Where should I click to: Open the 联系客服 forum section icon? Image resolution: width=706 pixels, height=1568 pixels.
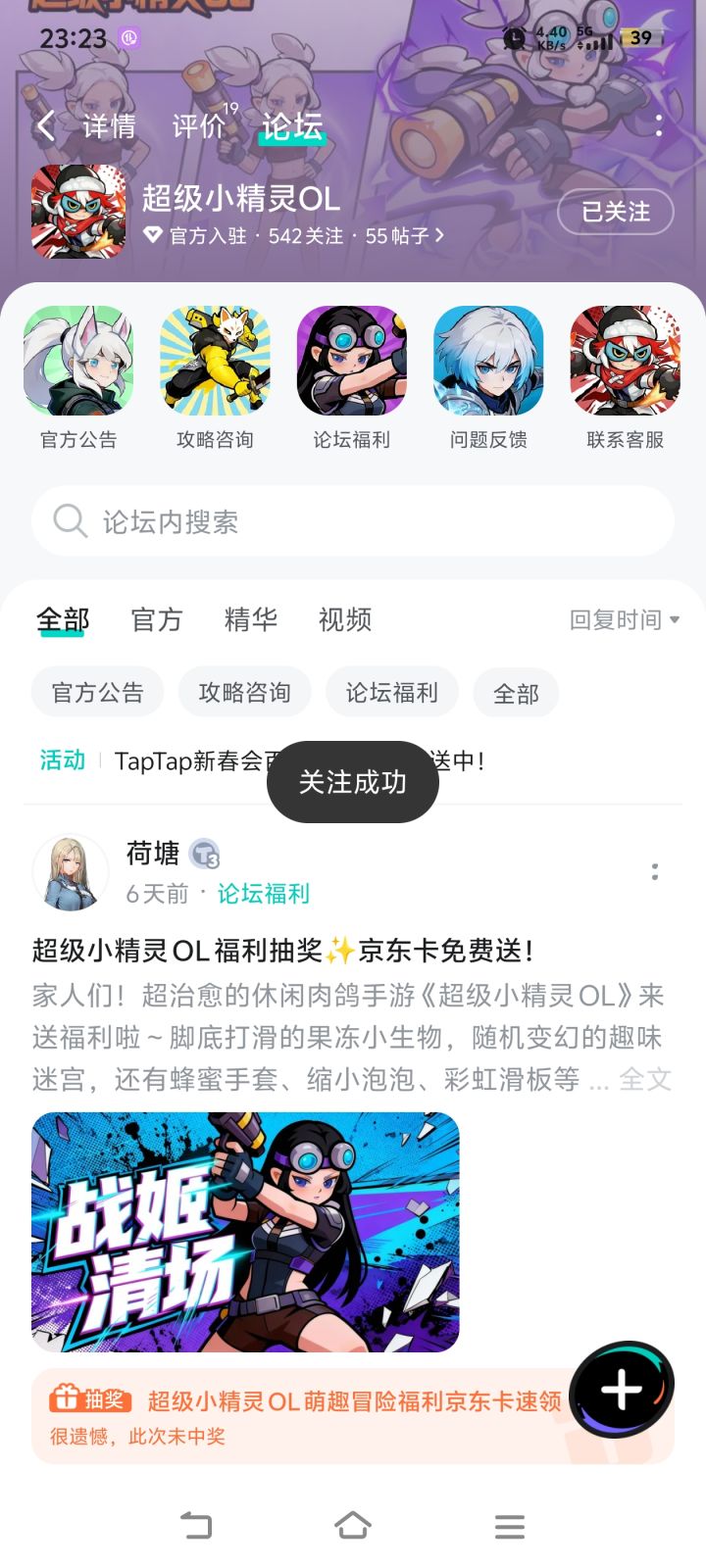pos(625,360)
